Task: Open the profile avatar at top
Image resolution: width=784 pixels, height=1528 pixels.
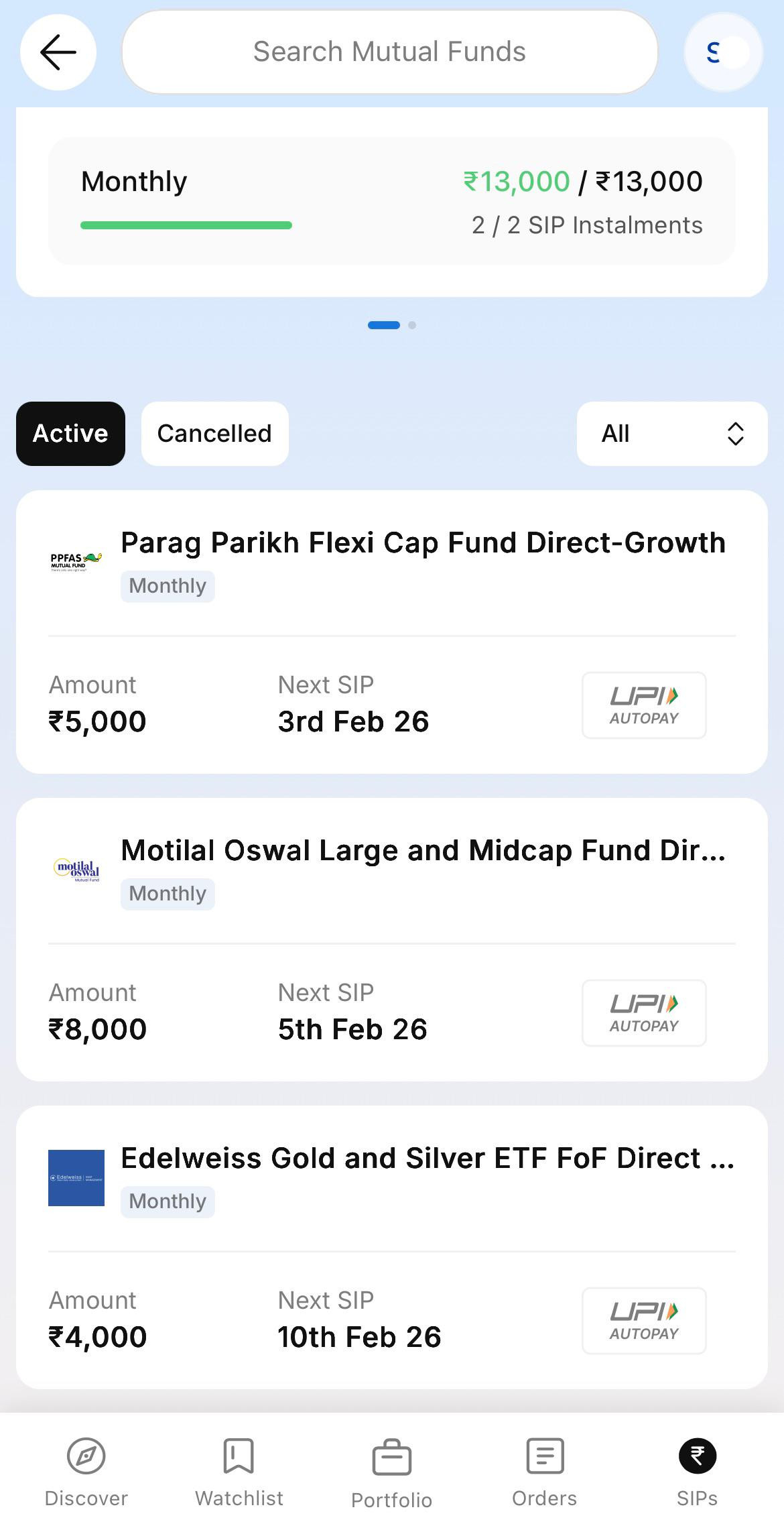Action: click(x=722, y=52)
